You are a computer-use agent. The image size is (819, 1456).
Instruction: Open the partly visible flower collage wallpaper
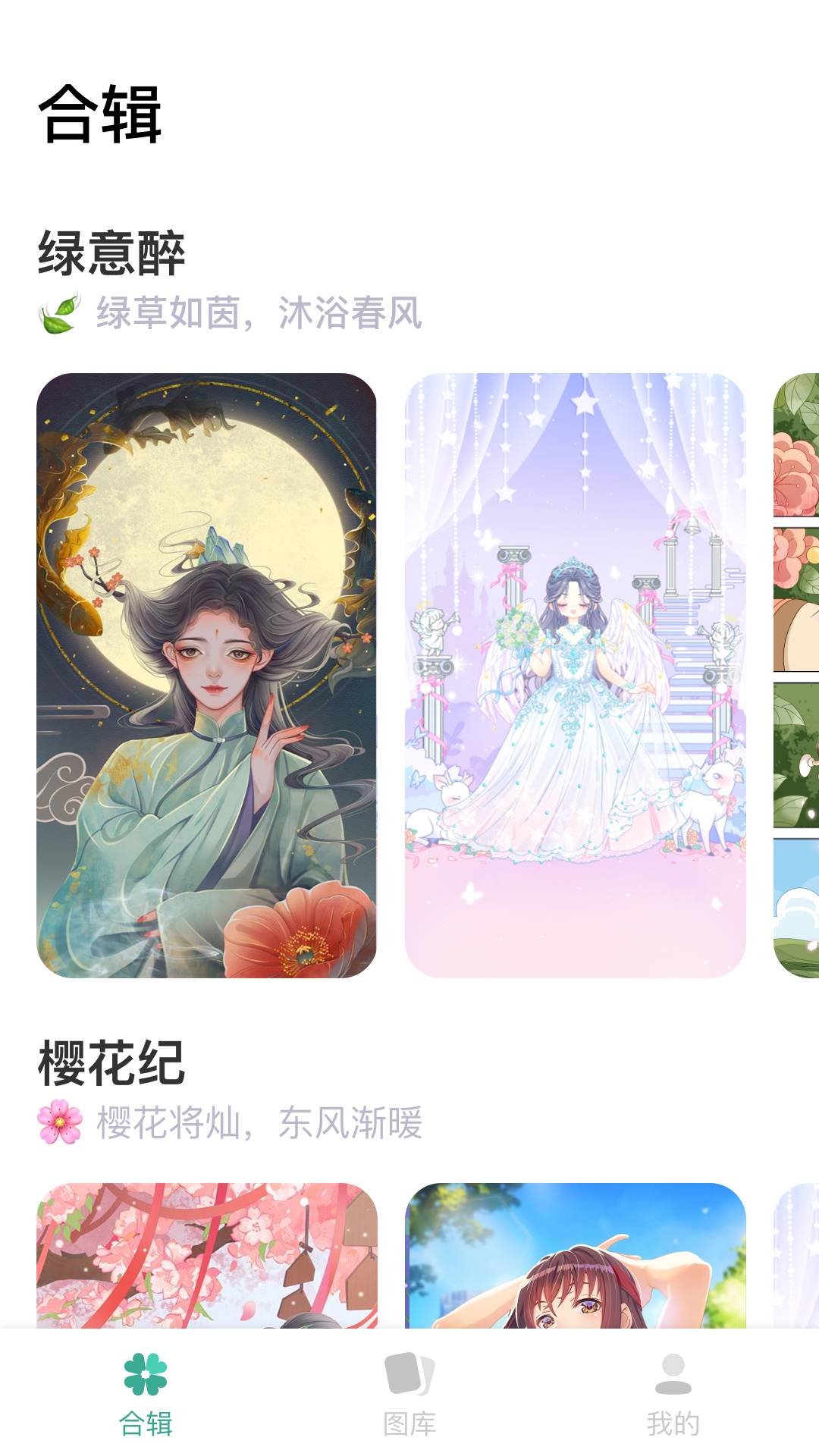796,675
